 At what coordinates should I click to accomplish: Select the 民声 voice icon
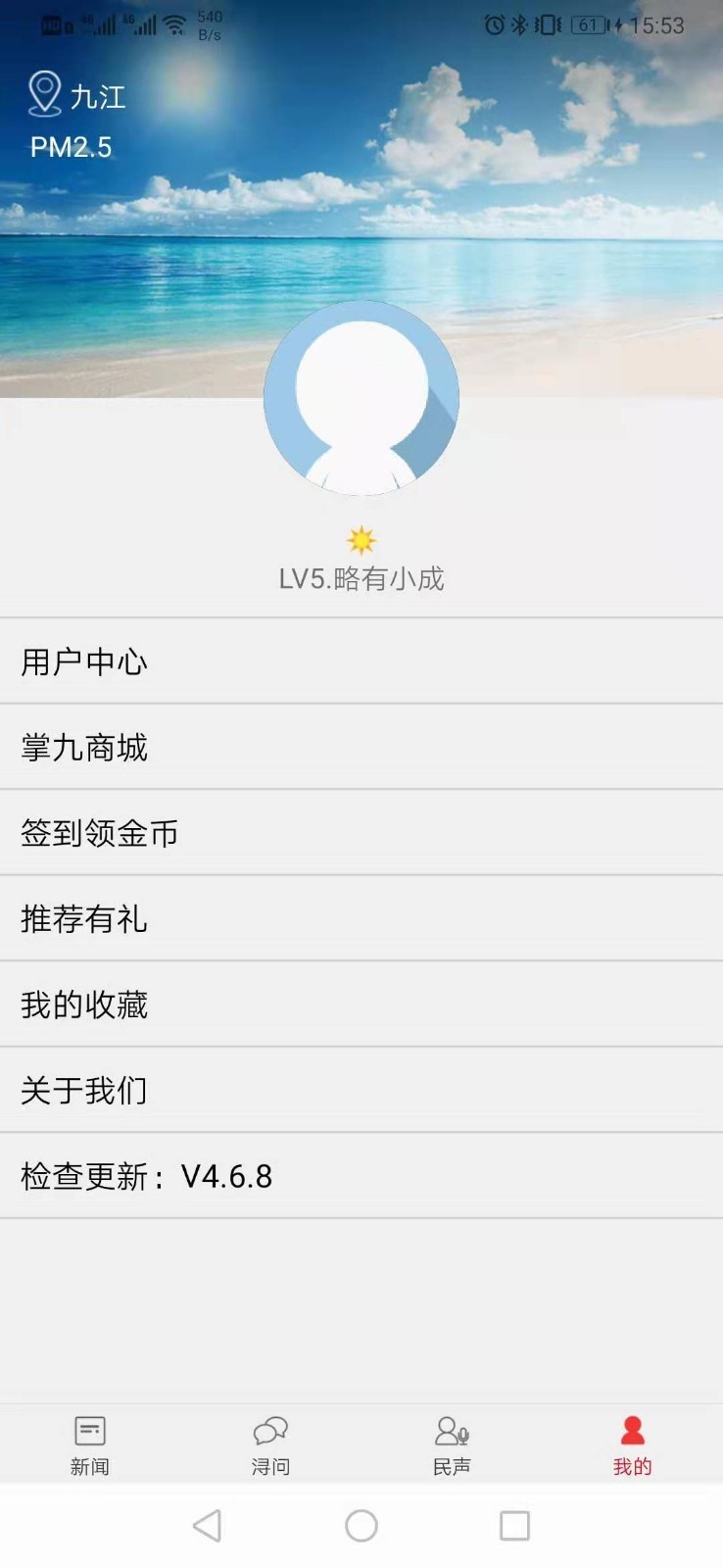point(451,1431)
